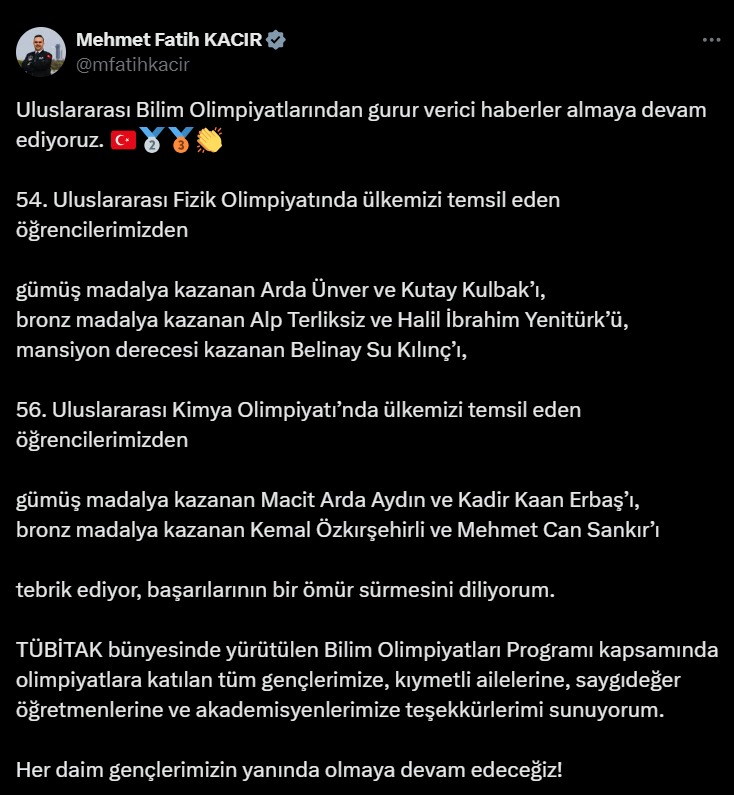Open the Mehmet Fatih KACIR profile name
Viewport: 734px width, 795px height.
click(169, 40)
